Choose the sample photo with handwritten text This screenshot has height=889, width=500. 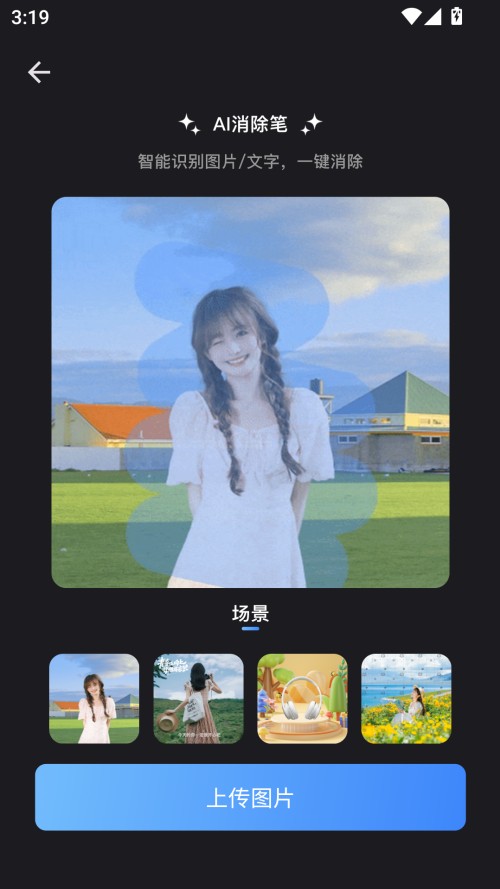click(x=198, y=698)
